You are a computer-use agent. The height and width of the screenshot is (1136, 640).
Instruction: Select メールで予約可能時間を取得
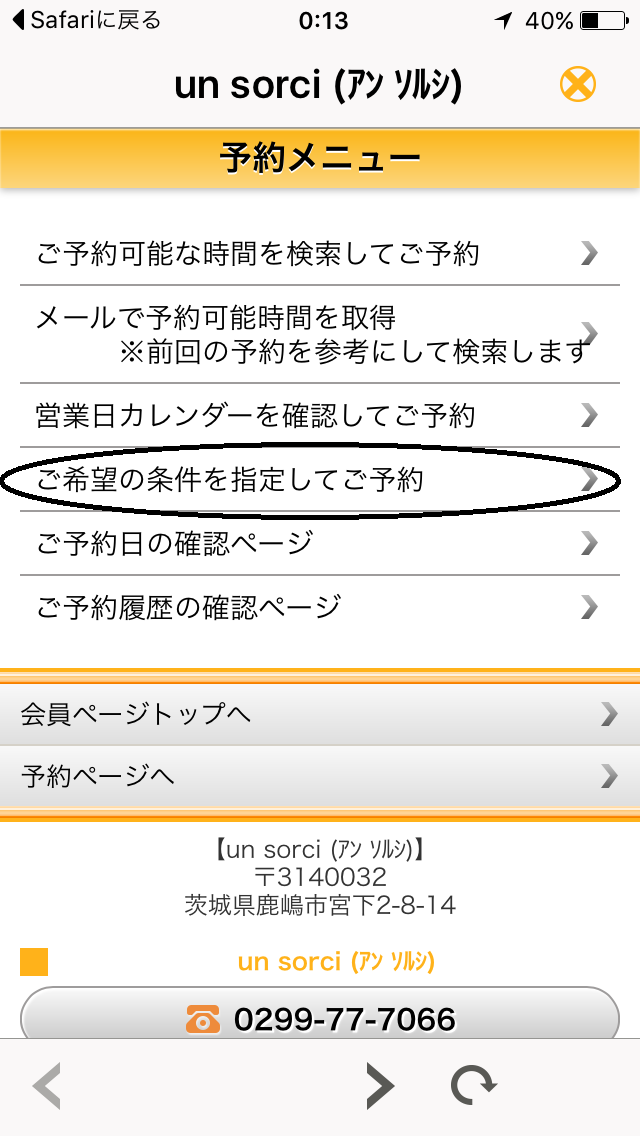click(318, 333)
